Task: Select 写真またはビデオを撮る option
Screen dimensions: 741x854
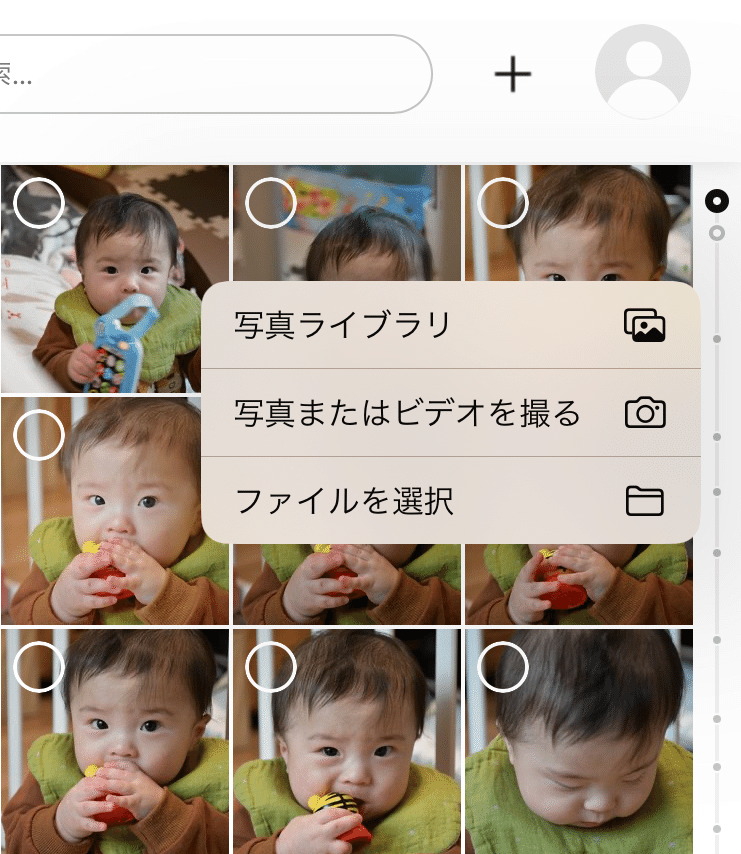Action: tap(450, 413)
